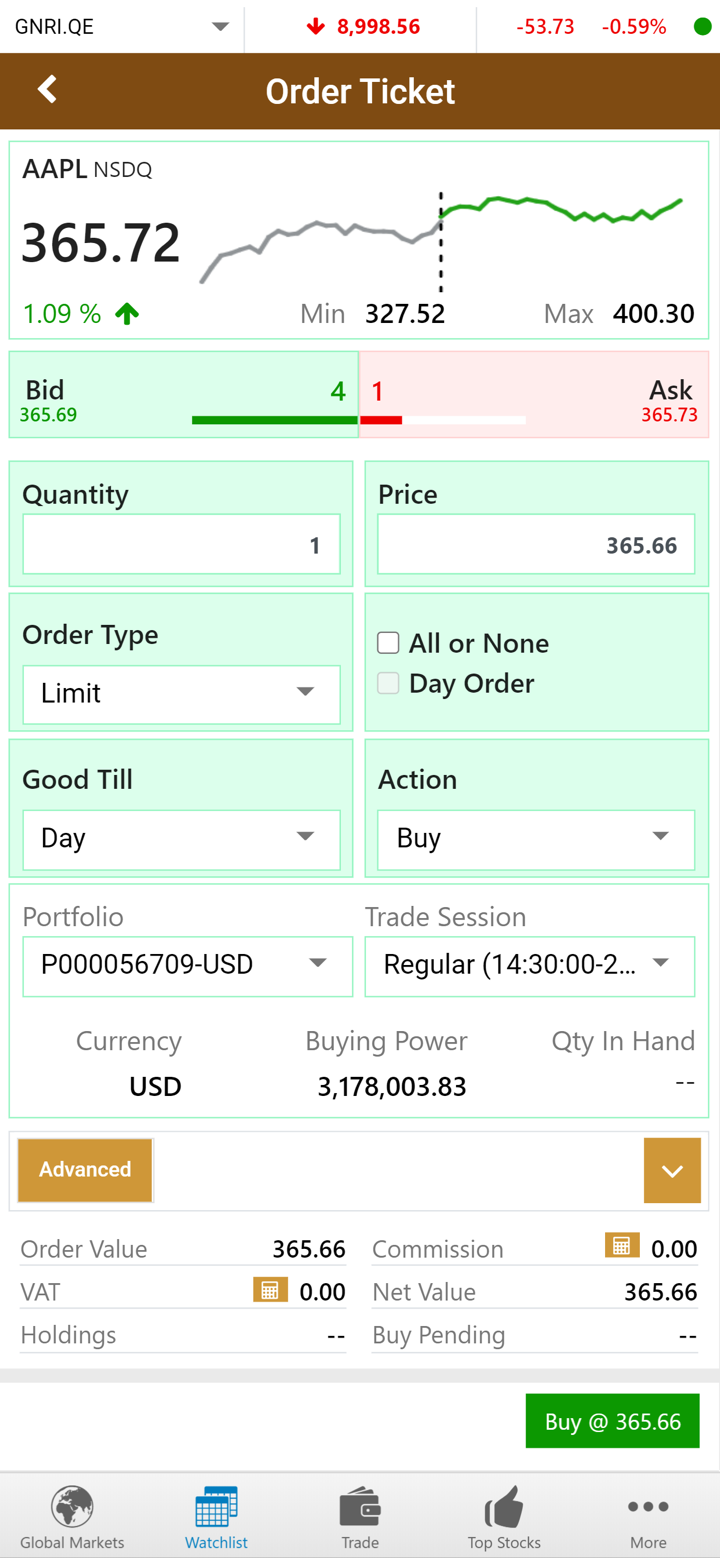Switch to the Top Stocks tab

point(504,1517)
